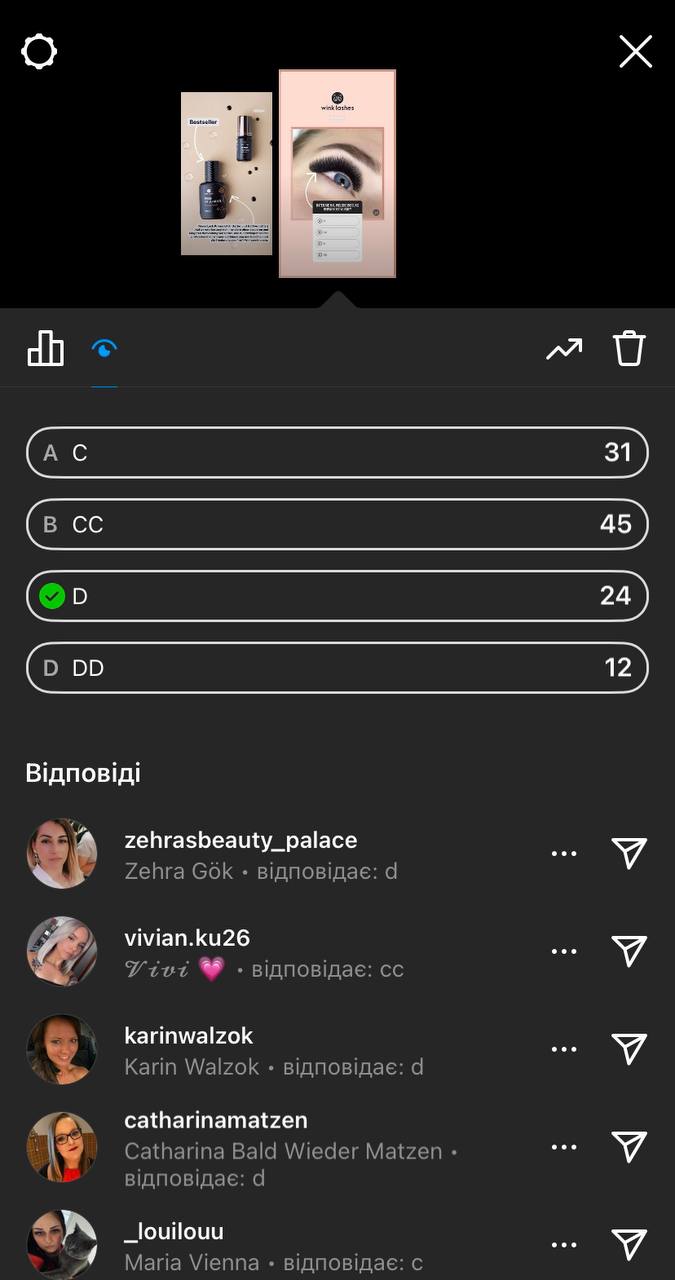View voters for option DD
675x1280 pixels.
pyautogui.click(x=337, y=668)
